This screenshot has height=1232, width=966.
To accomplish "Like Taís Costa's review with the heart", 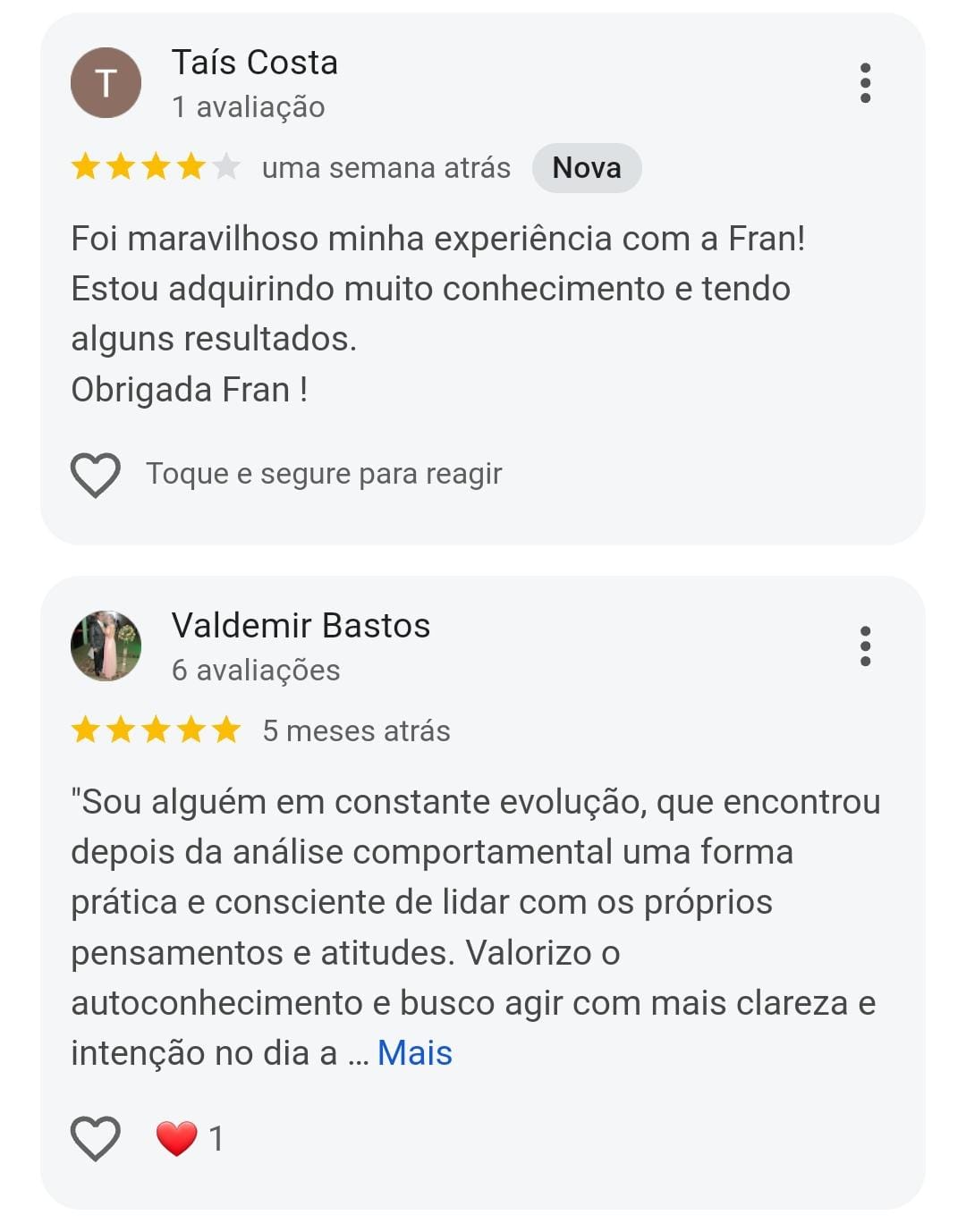I will point(96,474).
